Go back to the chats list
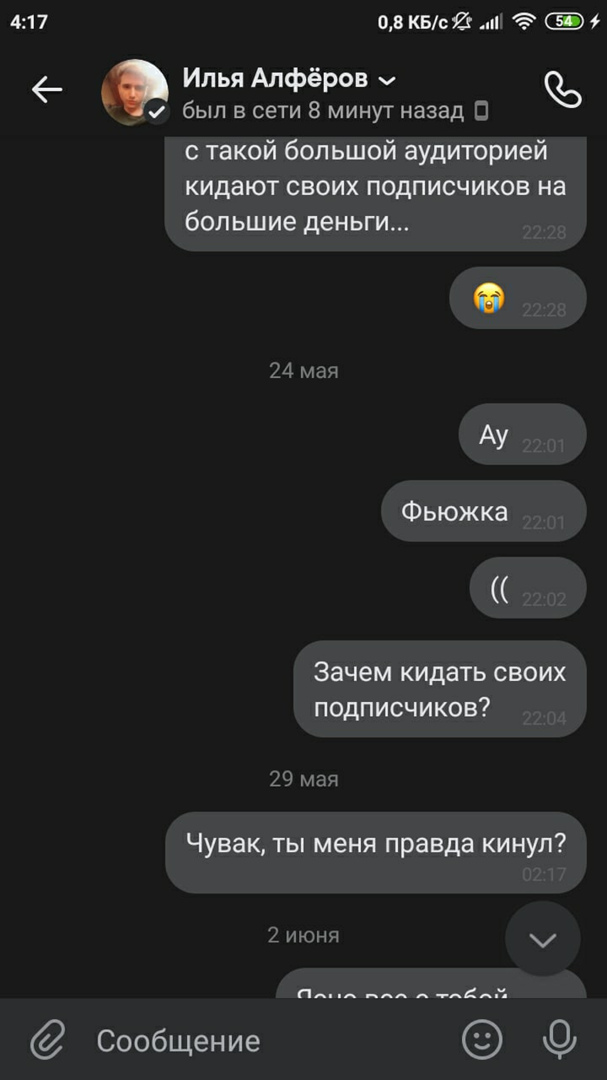 point(47,90)
